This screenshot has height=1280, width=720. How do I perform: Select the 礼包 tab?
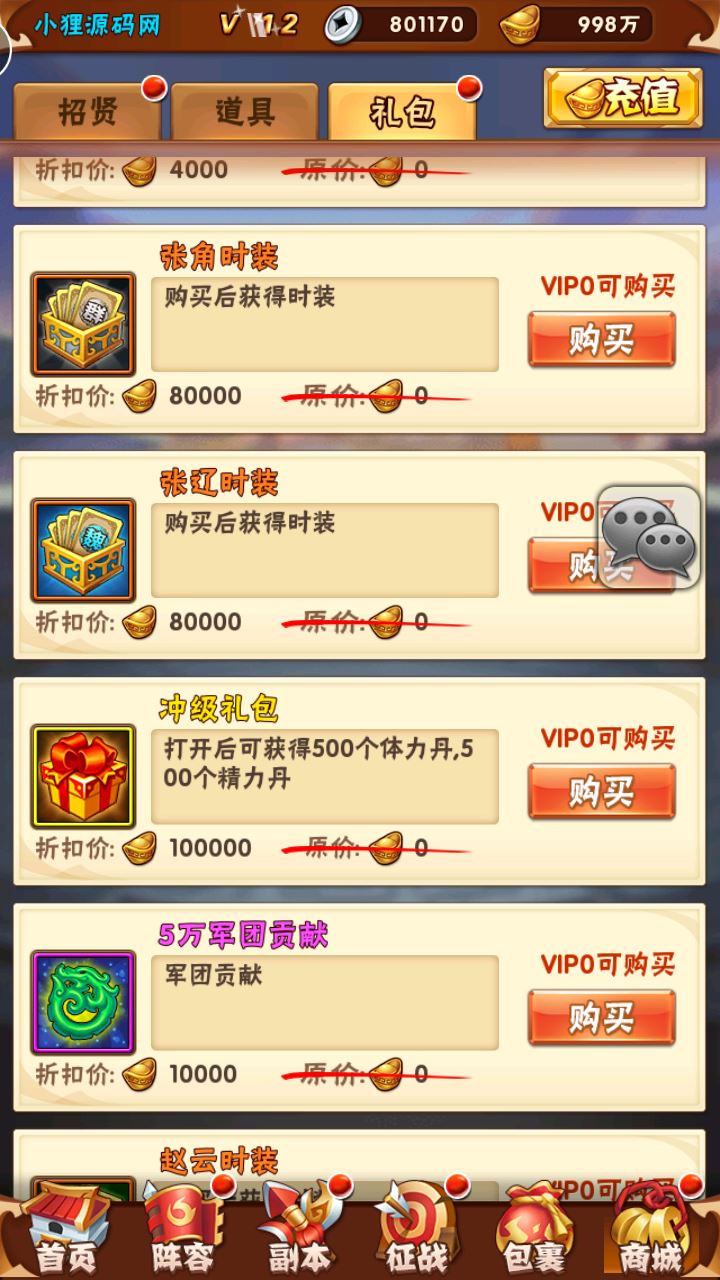[402, 112]
